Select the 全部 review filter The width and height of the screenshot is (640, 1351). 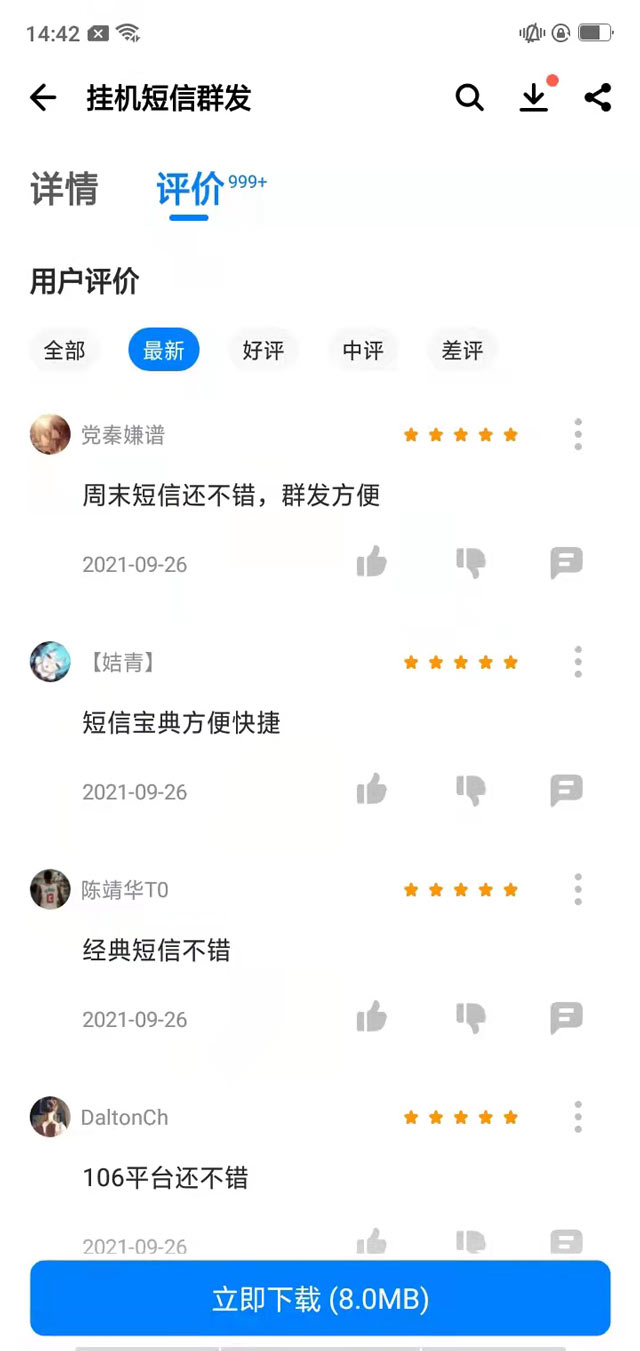tap(64, 350)
